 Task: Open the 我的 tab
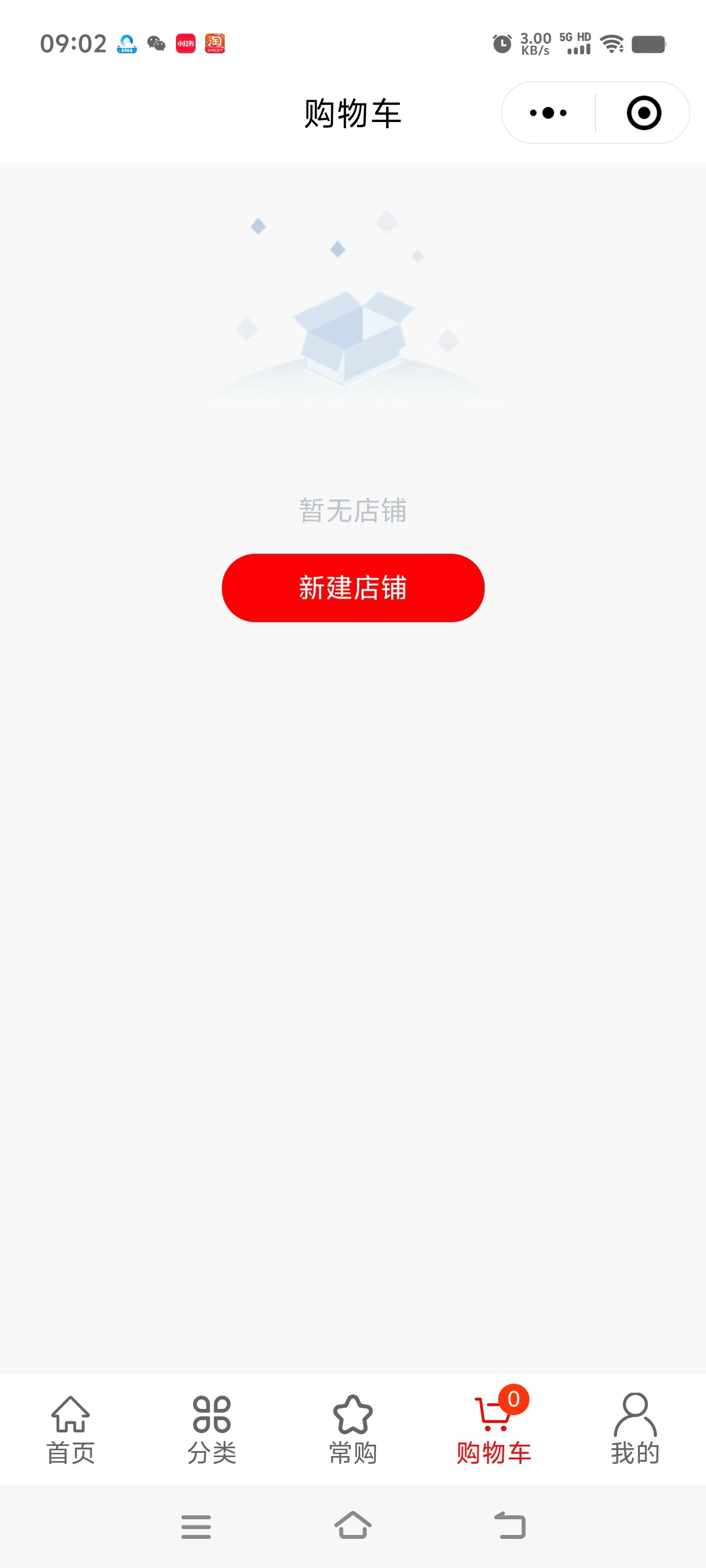pyautogui.click(x=635, y=1429)
